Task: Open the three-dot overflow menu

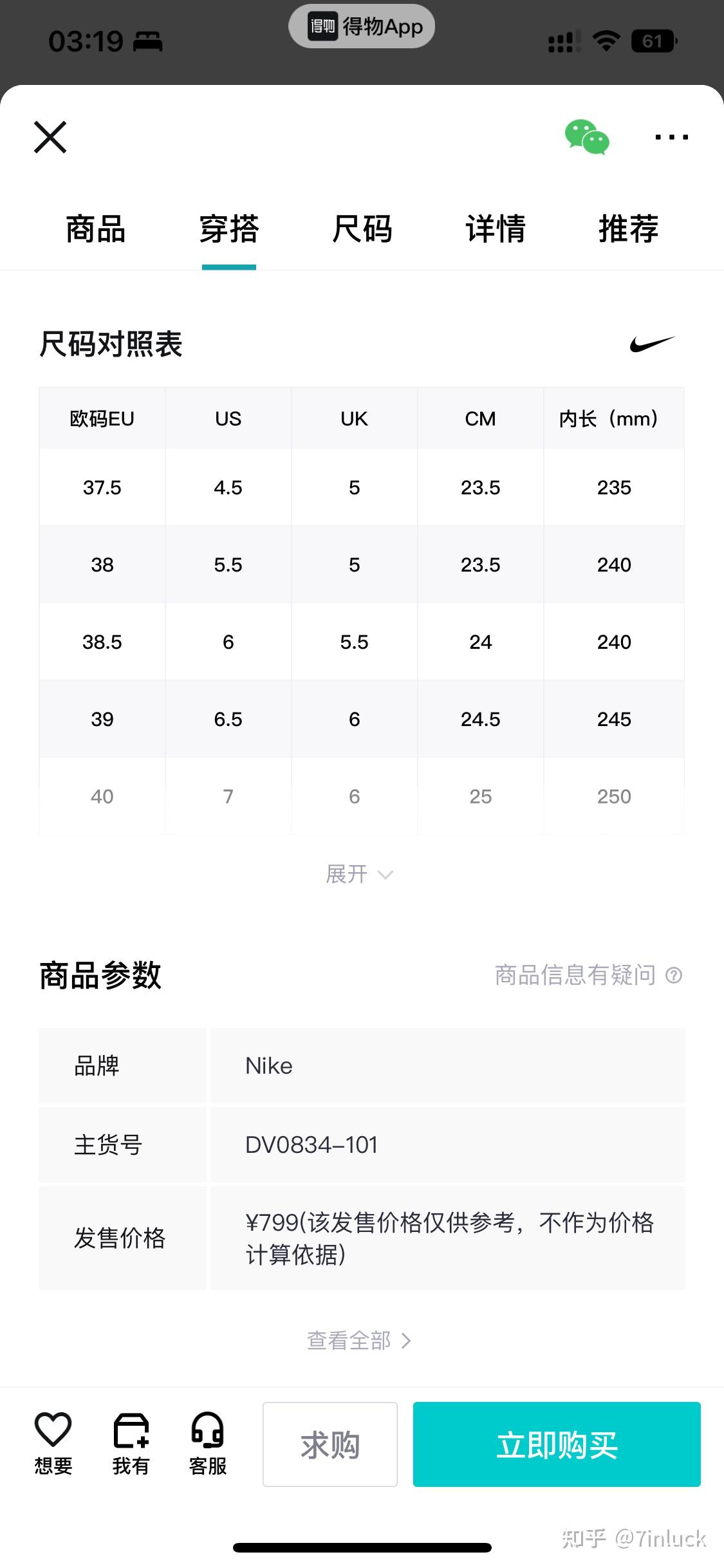Action: 671,137
